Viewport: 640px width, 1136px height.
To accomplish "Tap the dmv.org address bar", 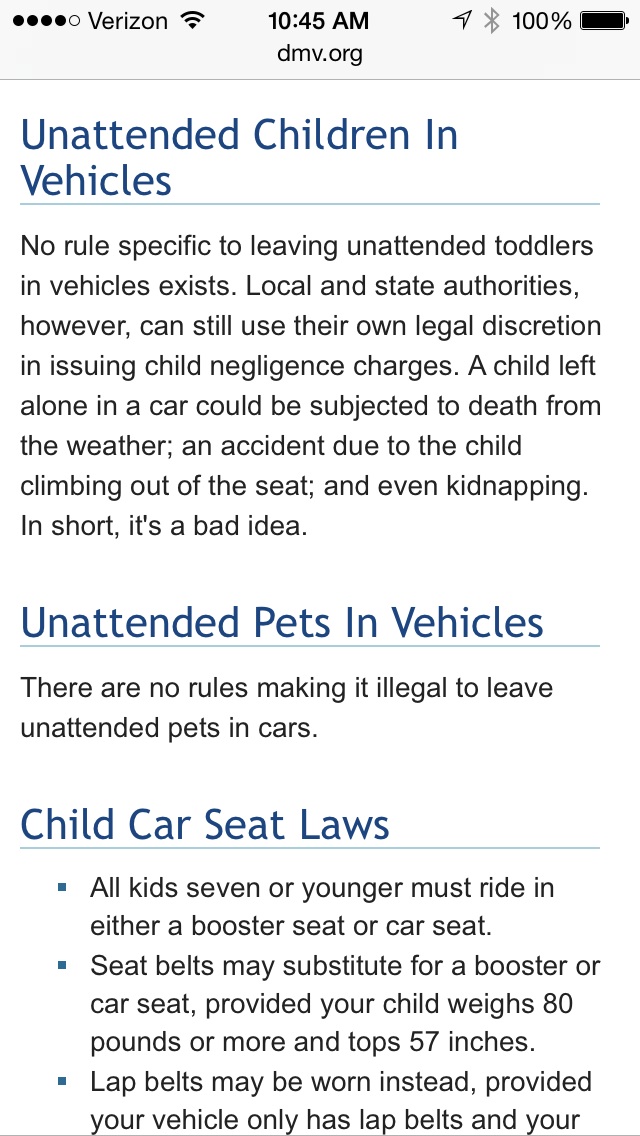I will coord(320,55).
